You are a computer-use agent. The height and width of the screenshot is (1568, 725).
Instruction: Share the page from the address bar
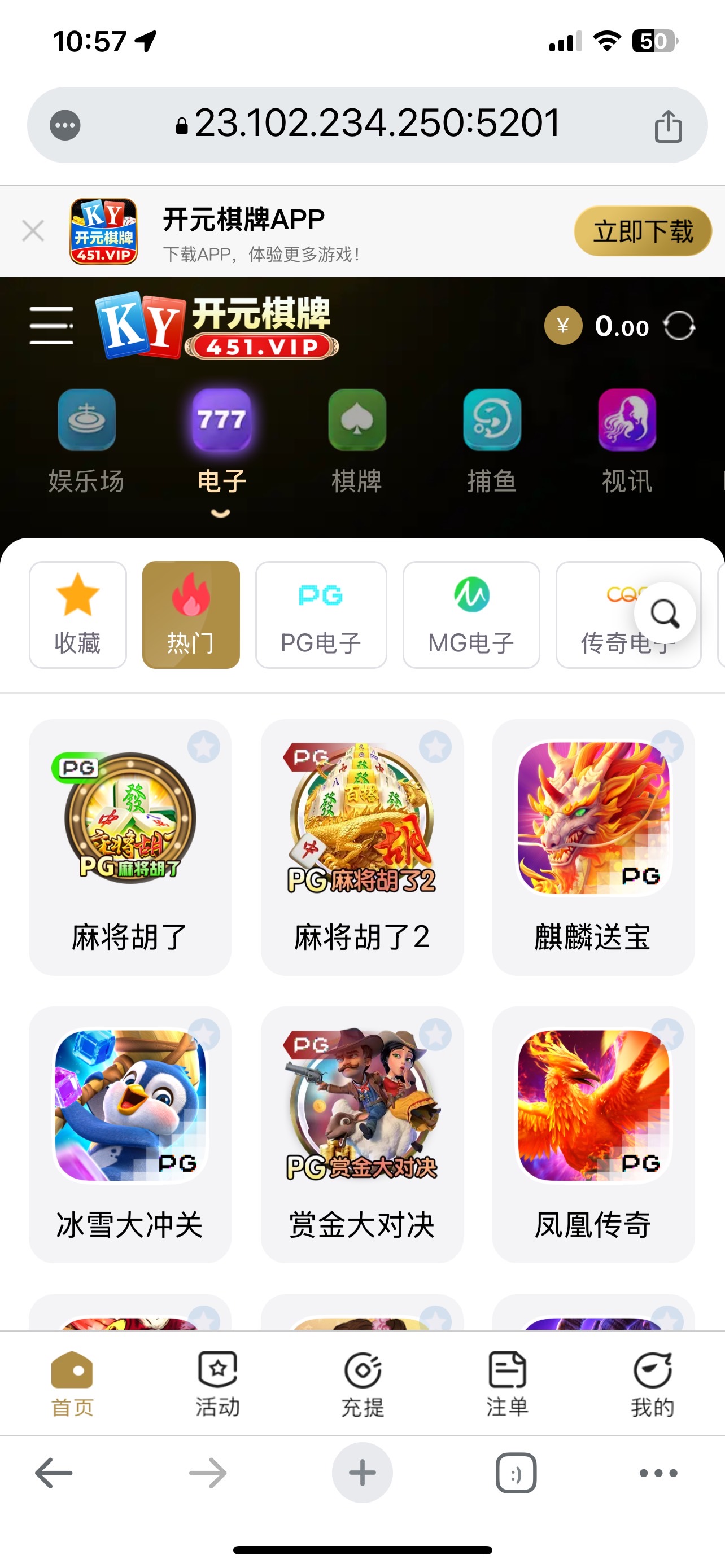pos(668,126)
